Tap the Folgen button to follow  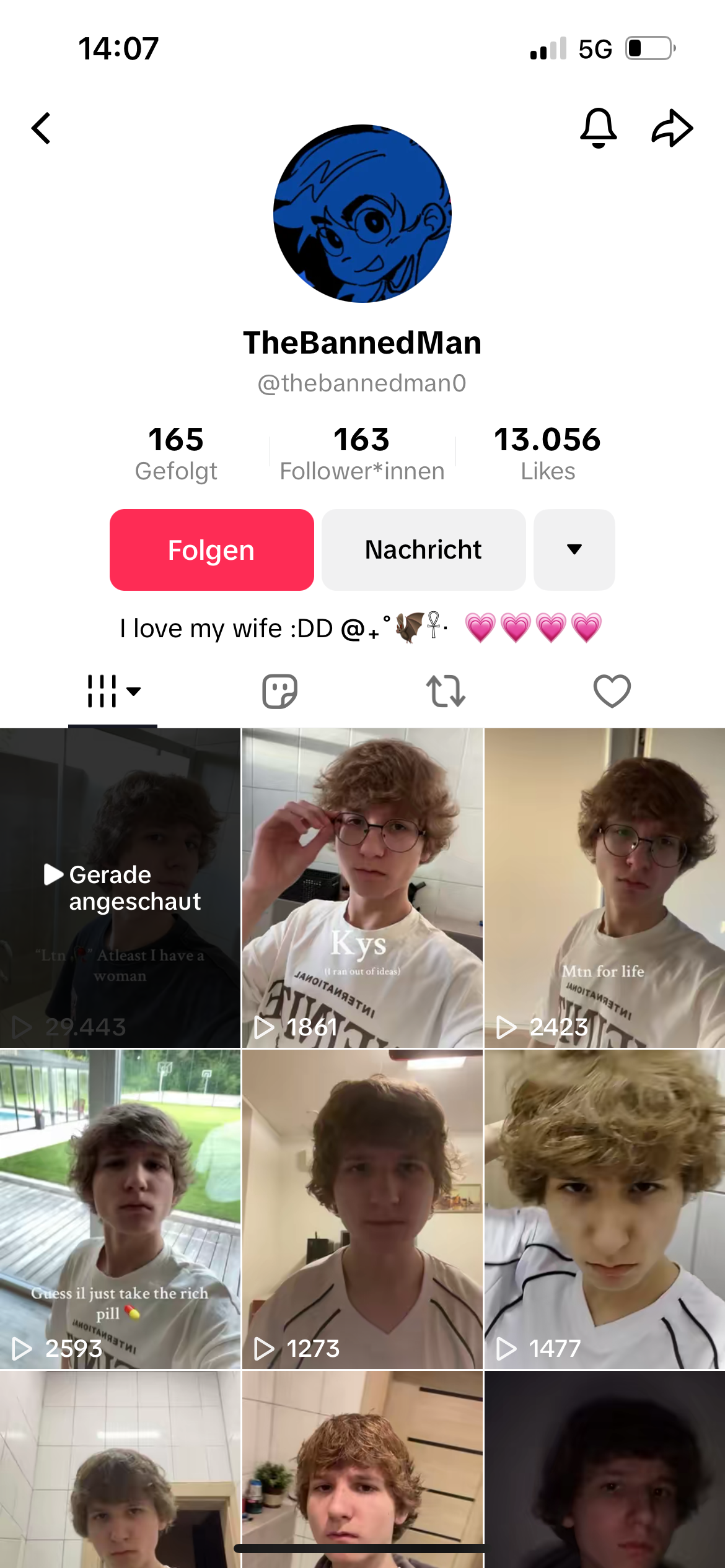tap(212, 550)
